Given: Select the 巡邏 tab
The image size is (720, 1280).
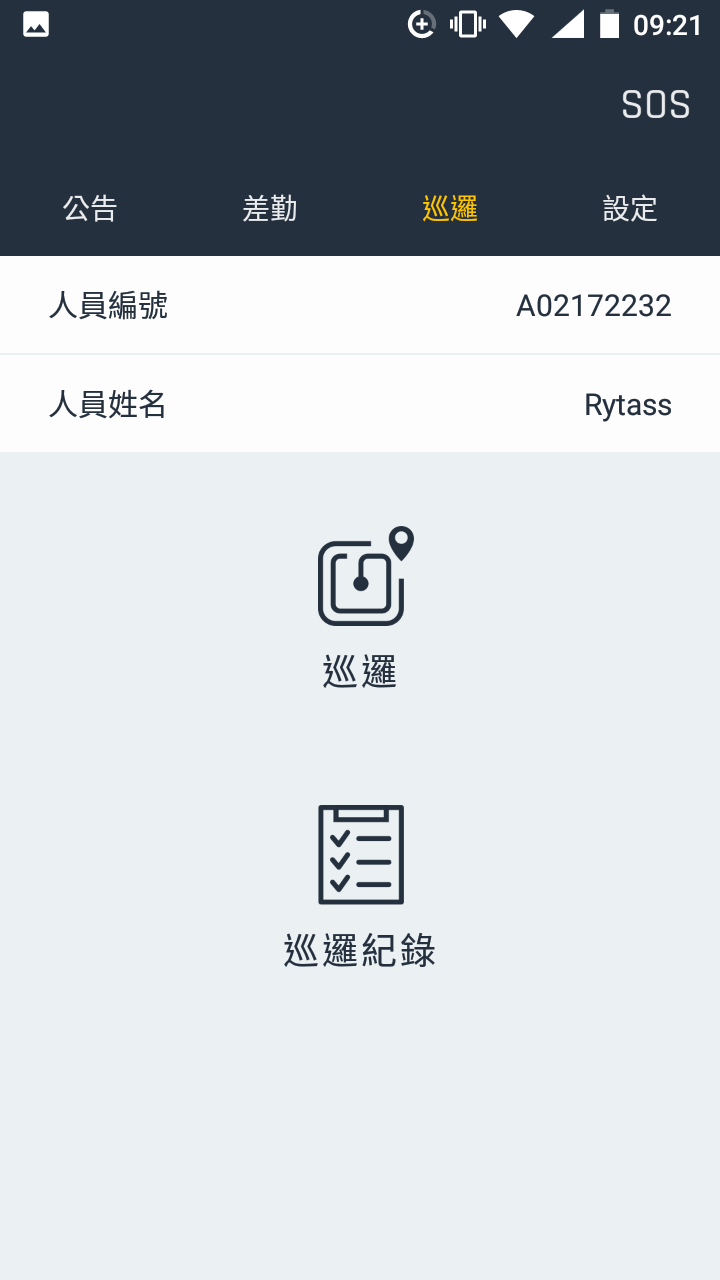Looking at the screenshot, I should point(450,208).
